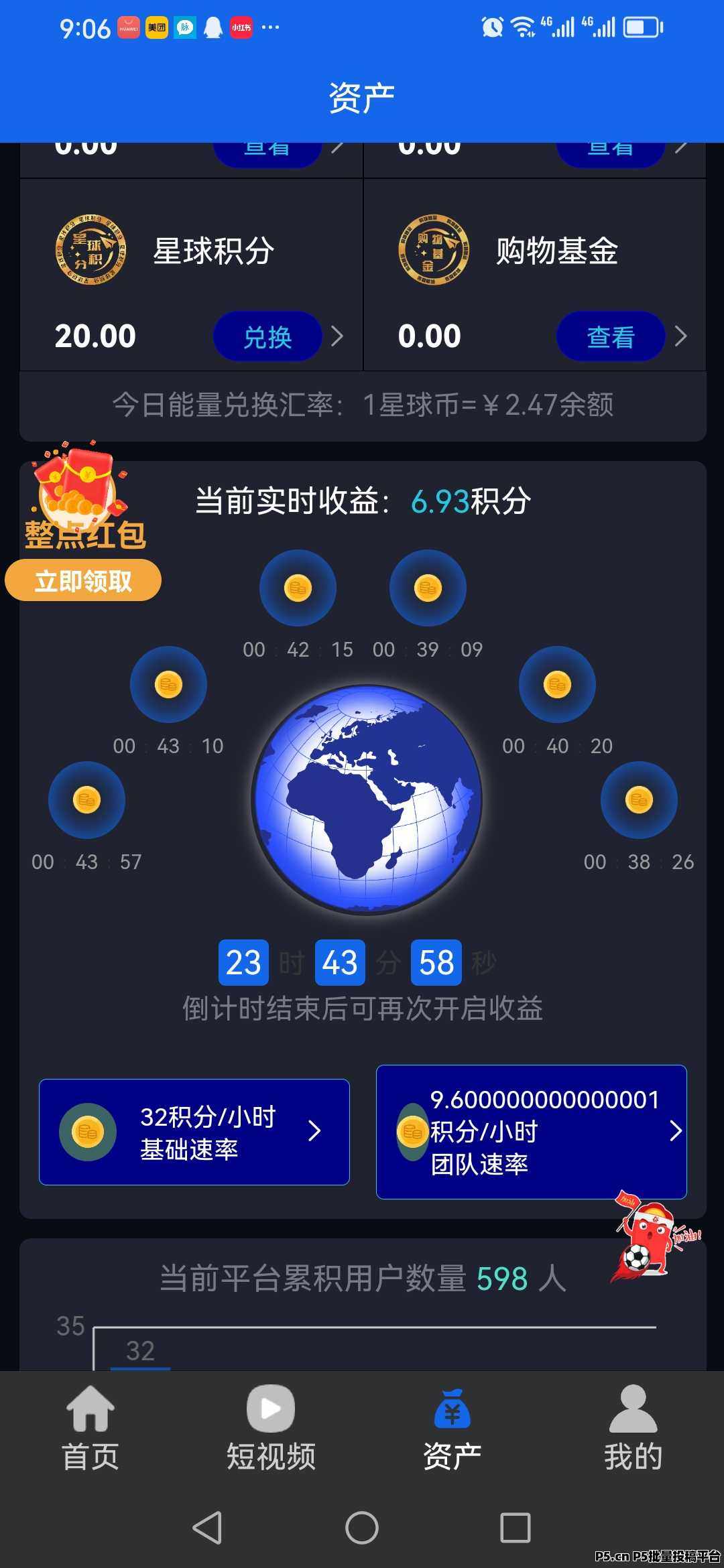Collect the coin bubble timed 00:43:10
The height and width of the screenshot is (1568, 724).
[168, 685]
